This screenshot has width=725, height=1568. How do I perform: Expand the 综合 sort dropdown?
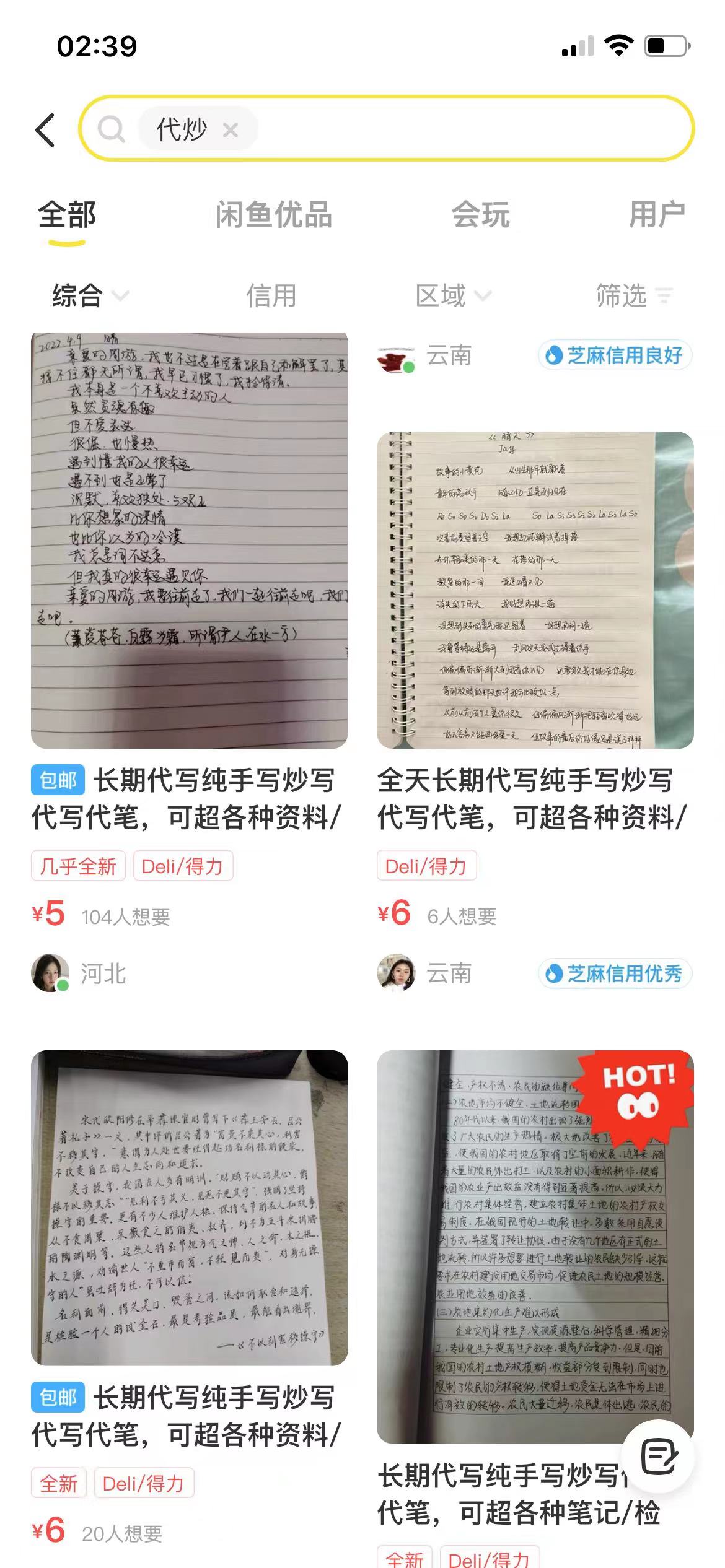90,295
